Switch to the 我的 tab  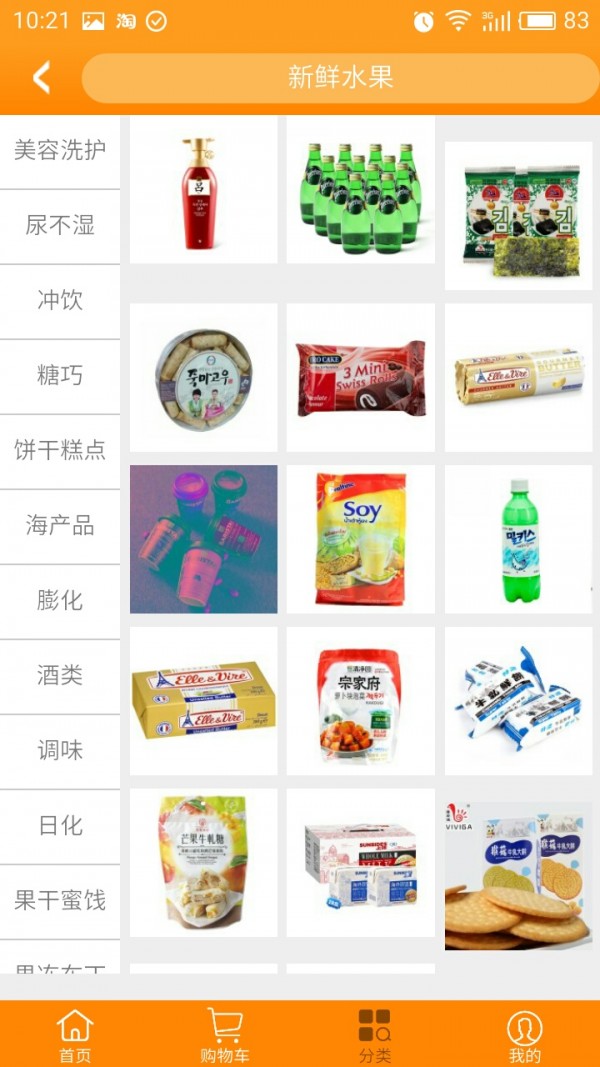(524, 1035)
